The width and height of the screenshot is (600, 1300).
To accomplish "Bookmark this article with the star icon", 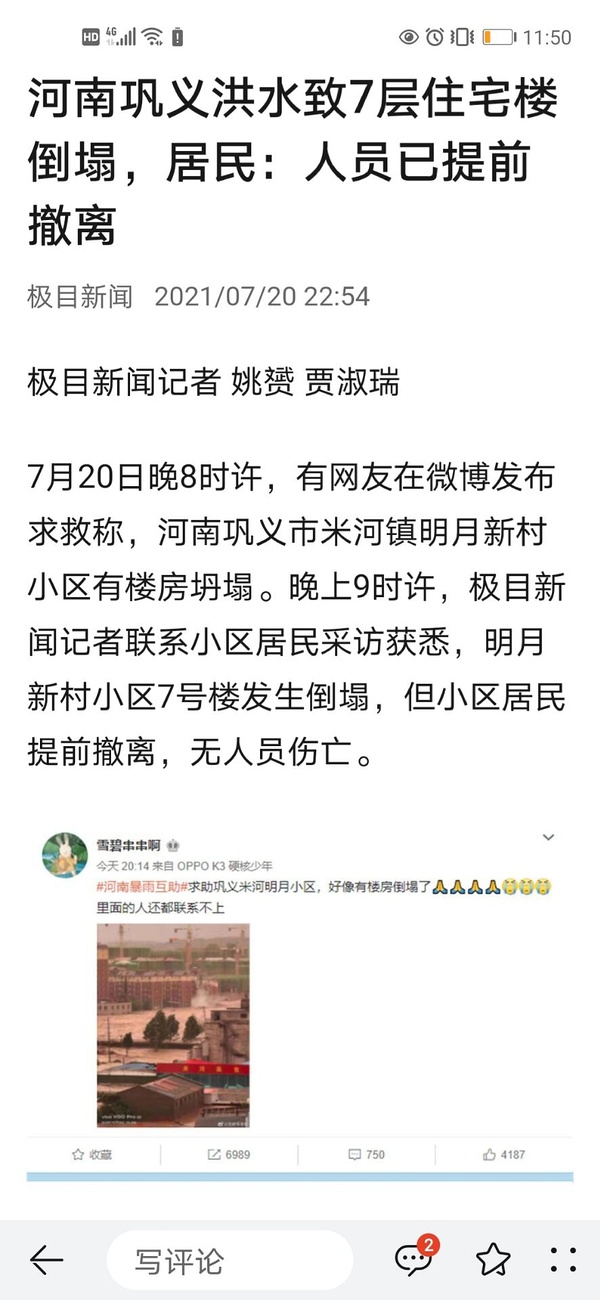I will coord(493,1260).
